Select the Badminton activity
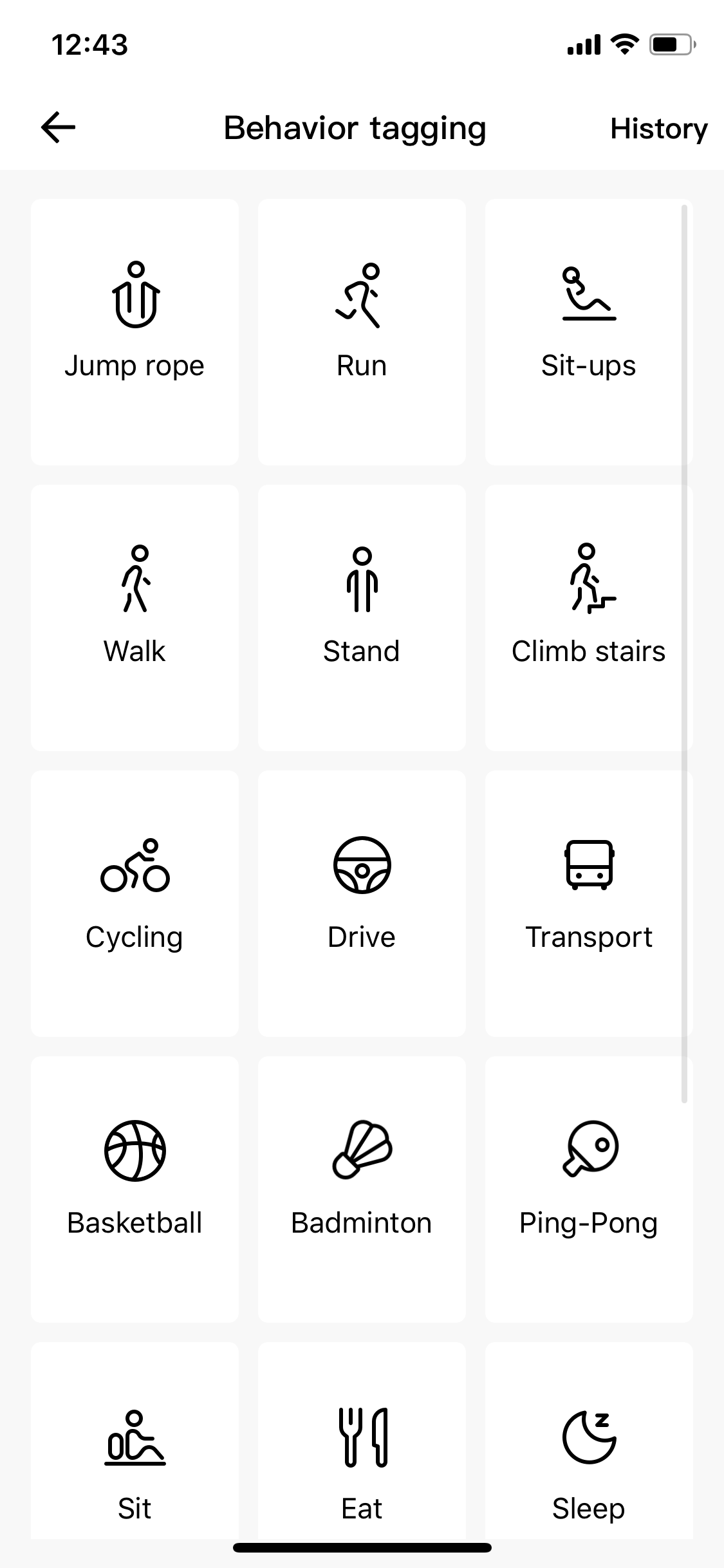 362,1189
